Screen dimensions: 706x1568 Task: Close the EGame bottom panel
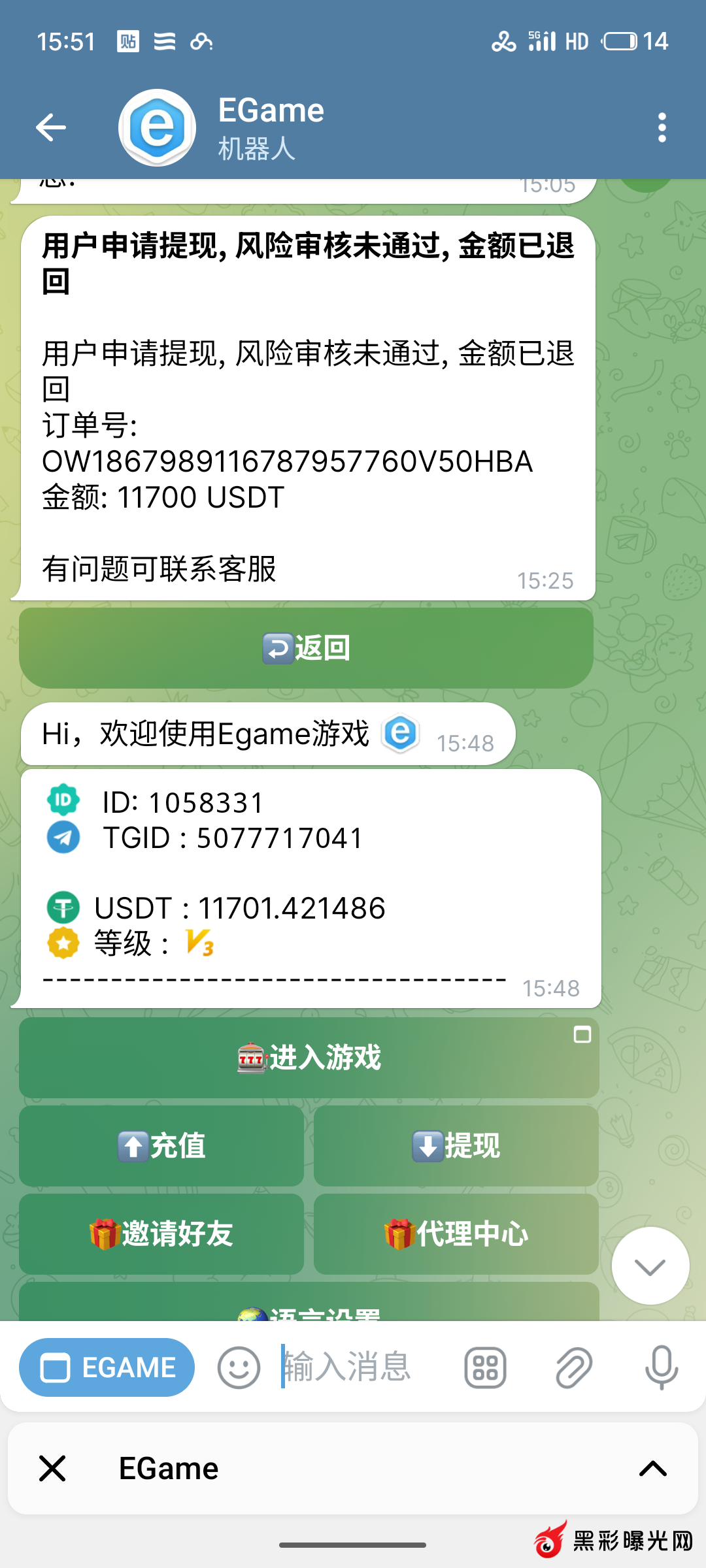click(x=52, y=1469)
